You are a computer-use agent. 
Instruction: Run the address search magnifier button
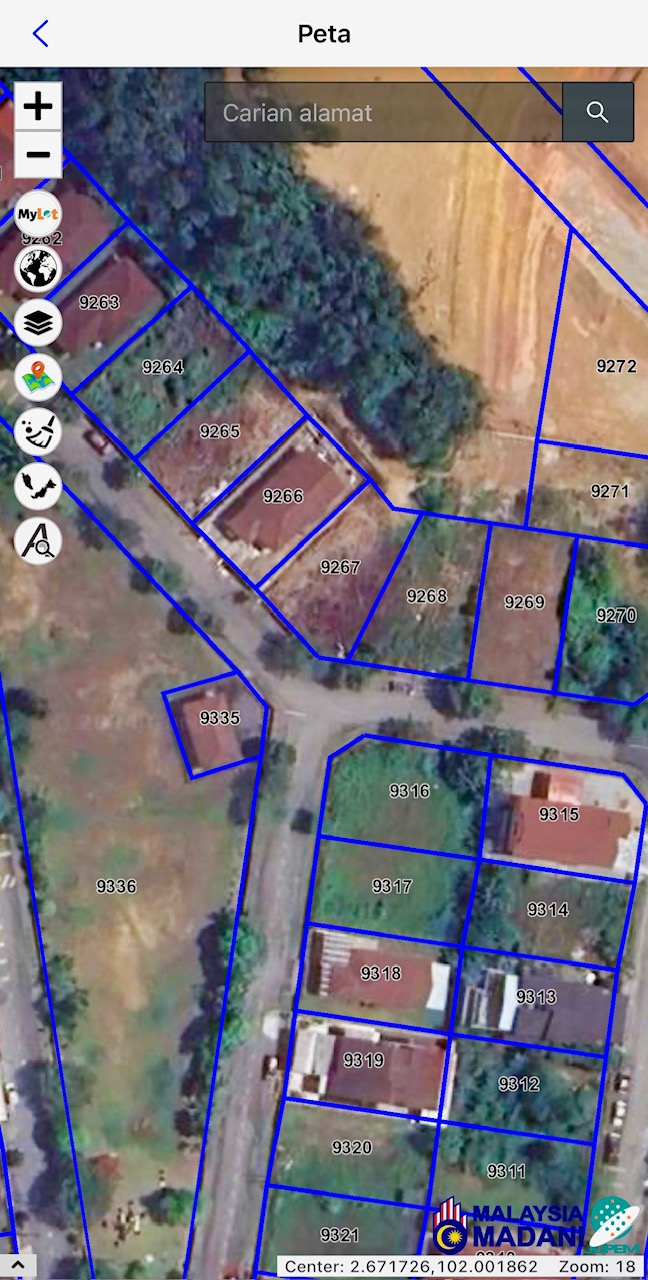(x=598, y=112)
